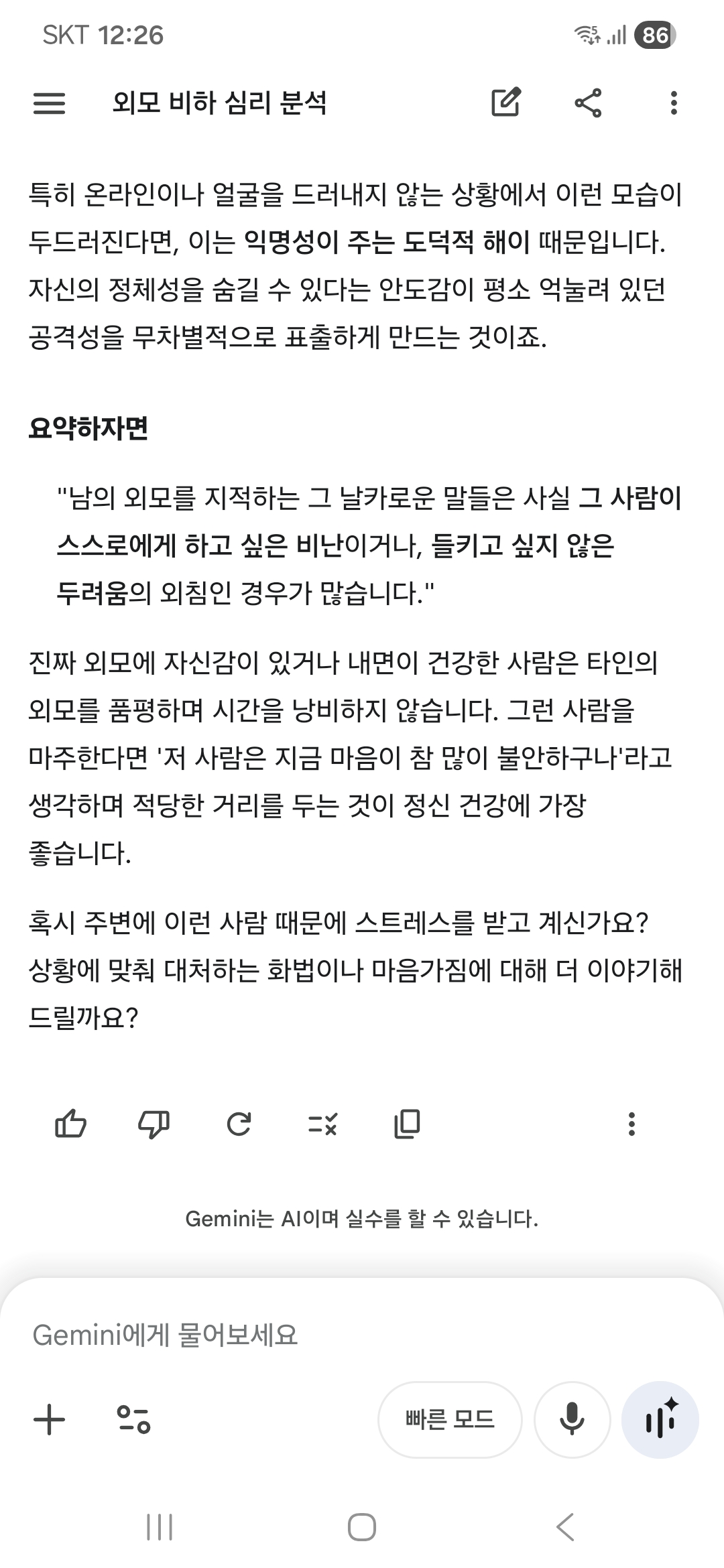Add an attachment with the plus icon

coord(49,1420)
